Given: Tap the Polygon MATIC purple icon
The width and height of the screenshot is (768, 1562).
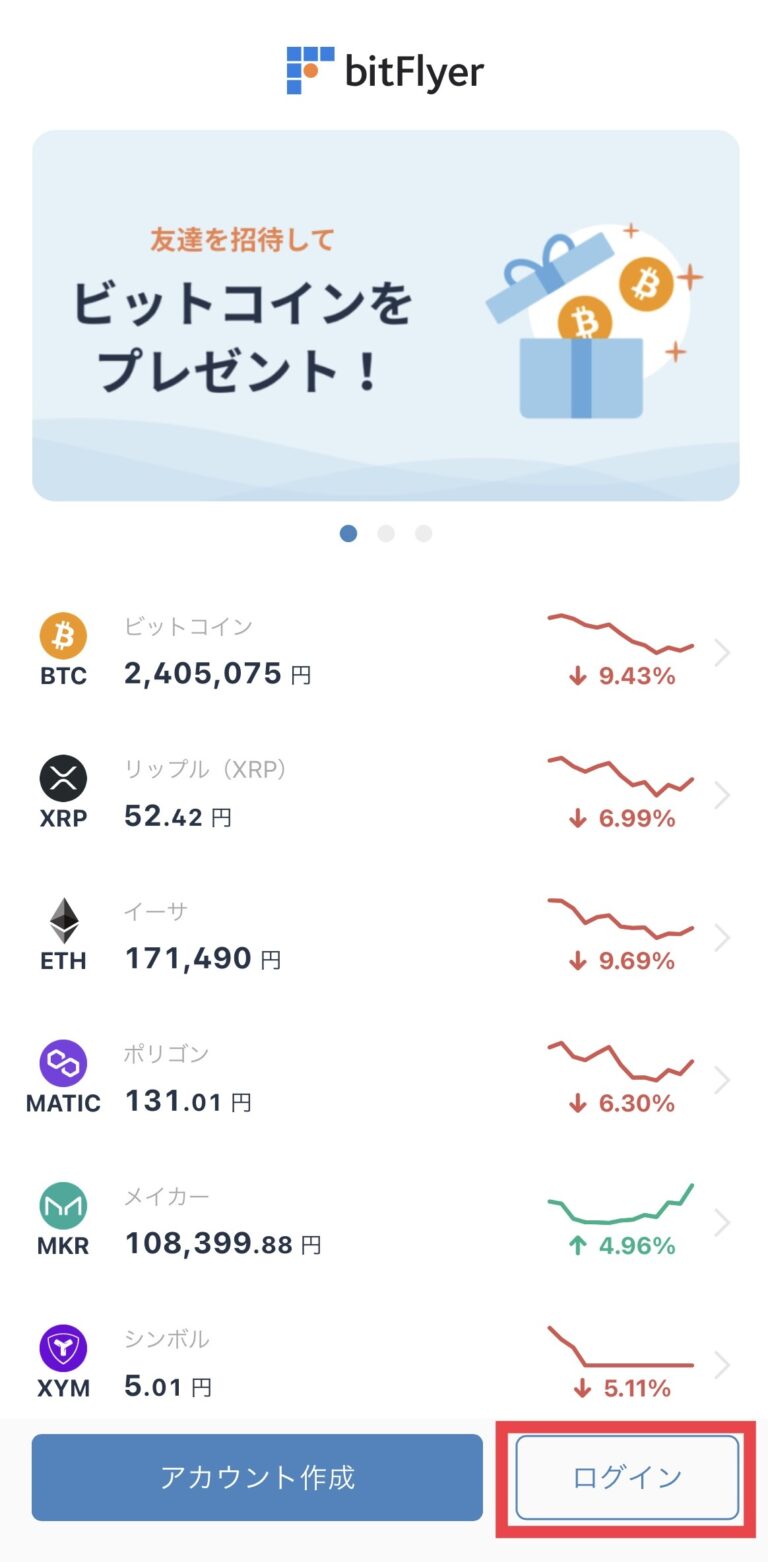Looking at the screenshot, I should 63,1062.
